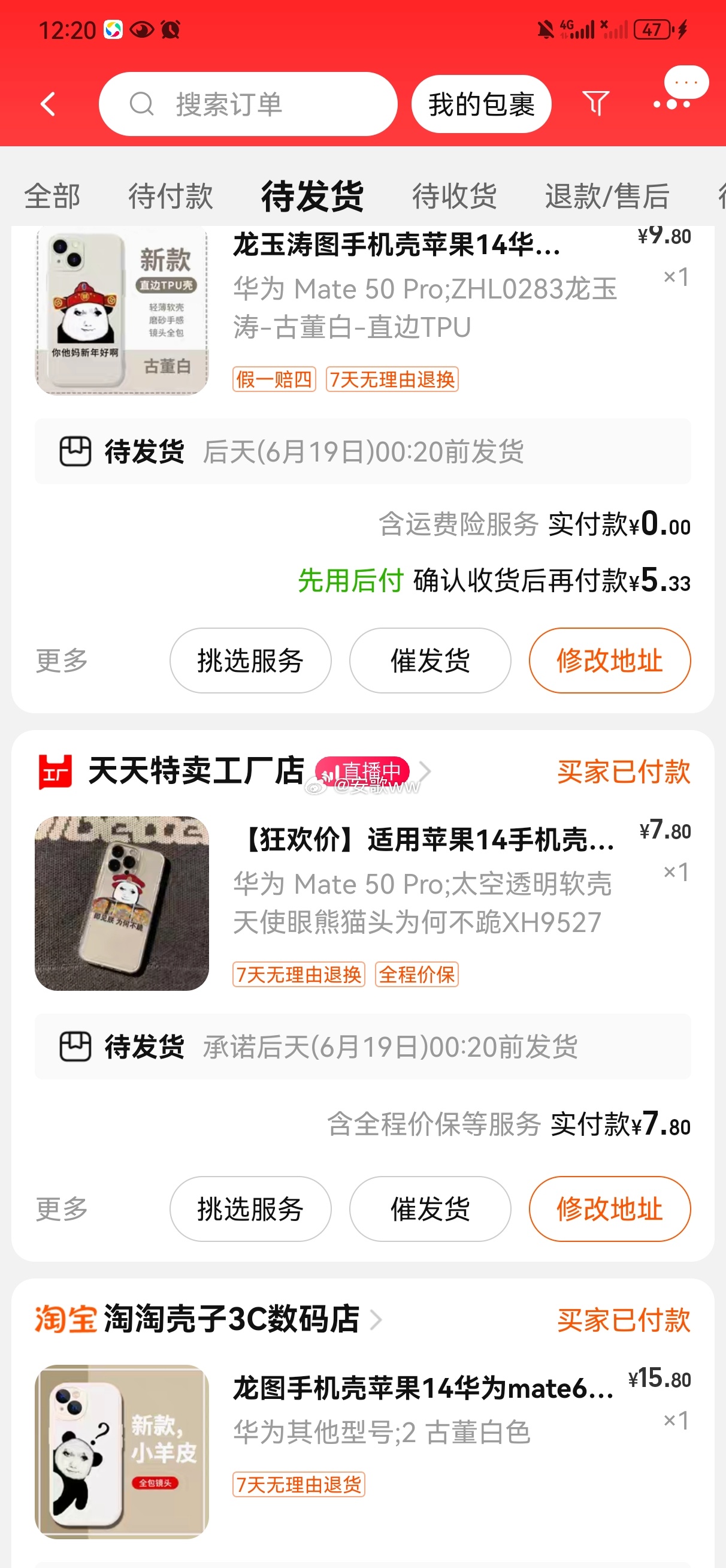Viewport: 726px width, 1568px height.
Task: Tap 更多 under 天天特卖工厂店 order
Action: click(62, 1208)
